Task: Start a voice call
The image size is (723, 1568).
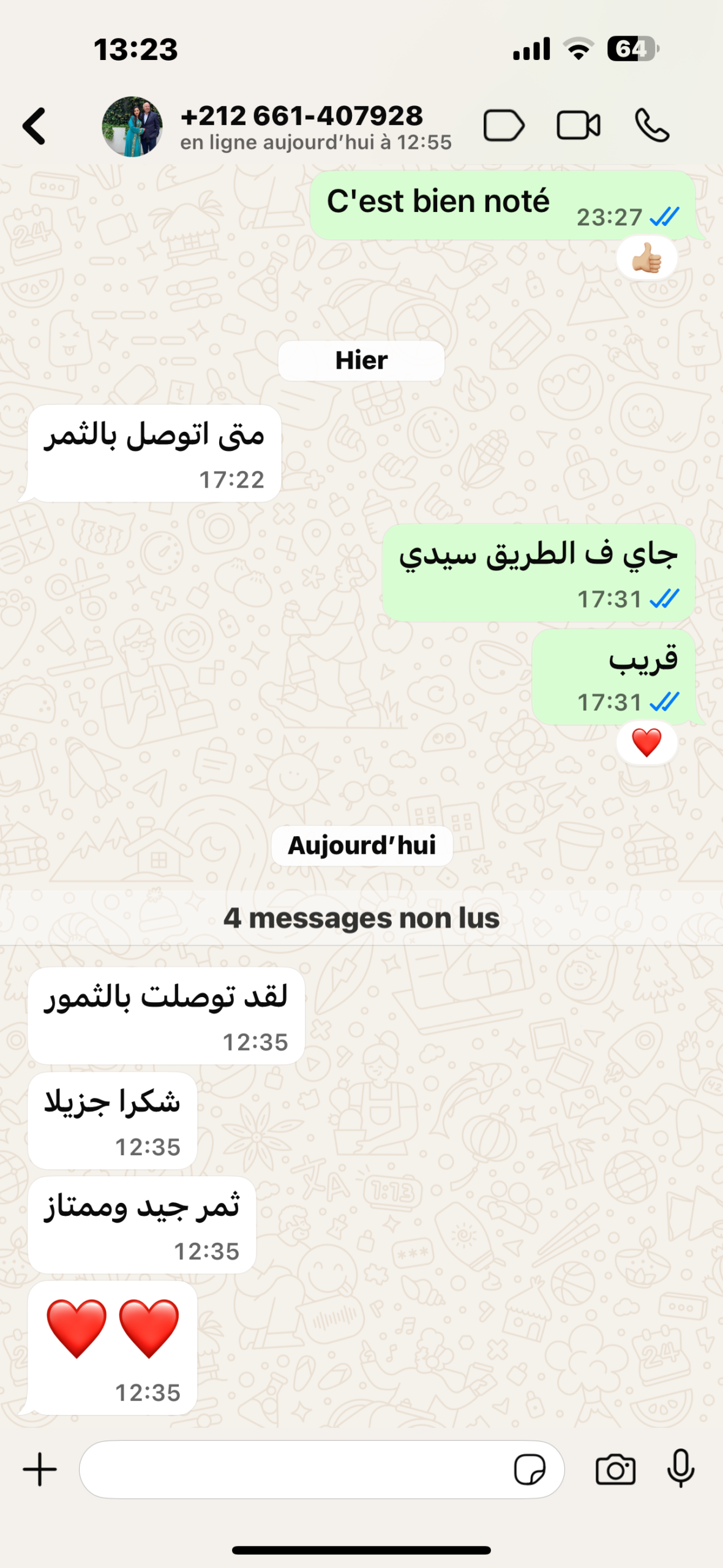Action: point(652,126)
